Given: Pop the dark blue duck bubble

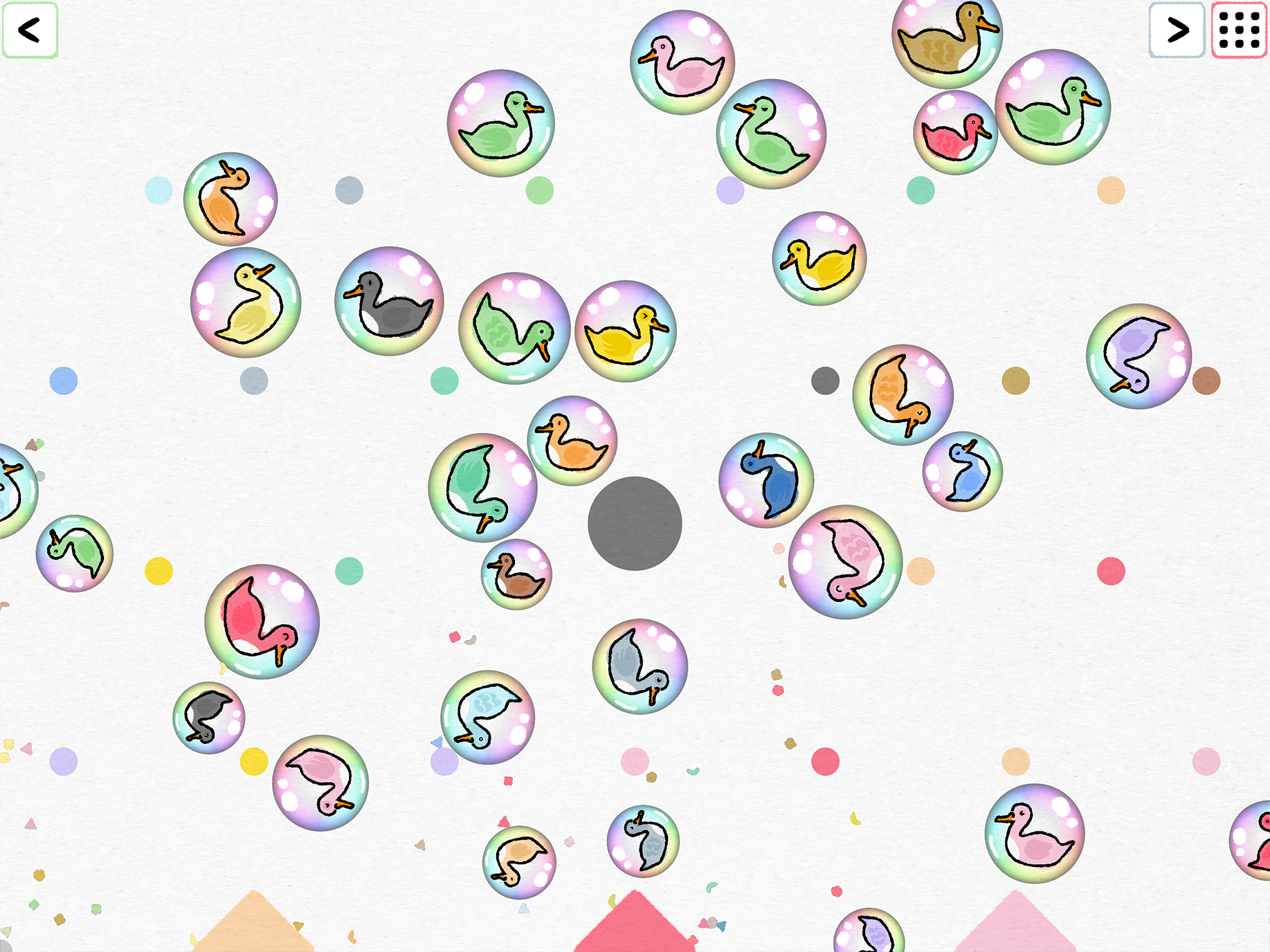Looking at the screenshot, I should [x=766, y=480].
